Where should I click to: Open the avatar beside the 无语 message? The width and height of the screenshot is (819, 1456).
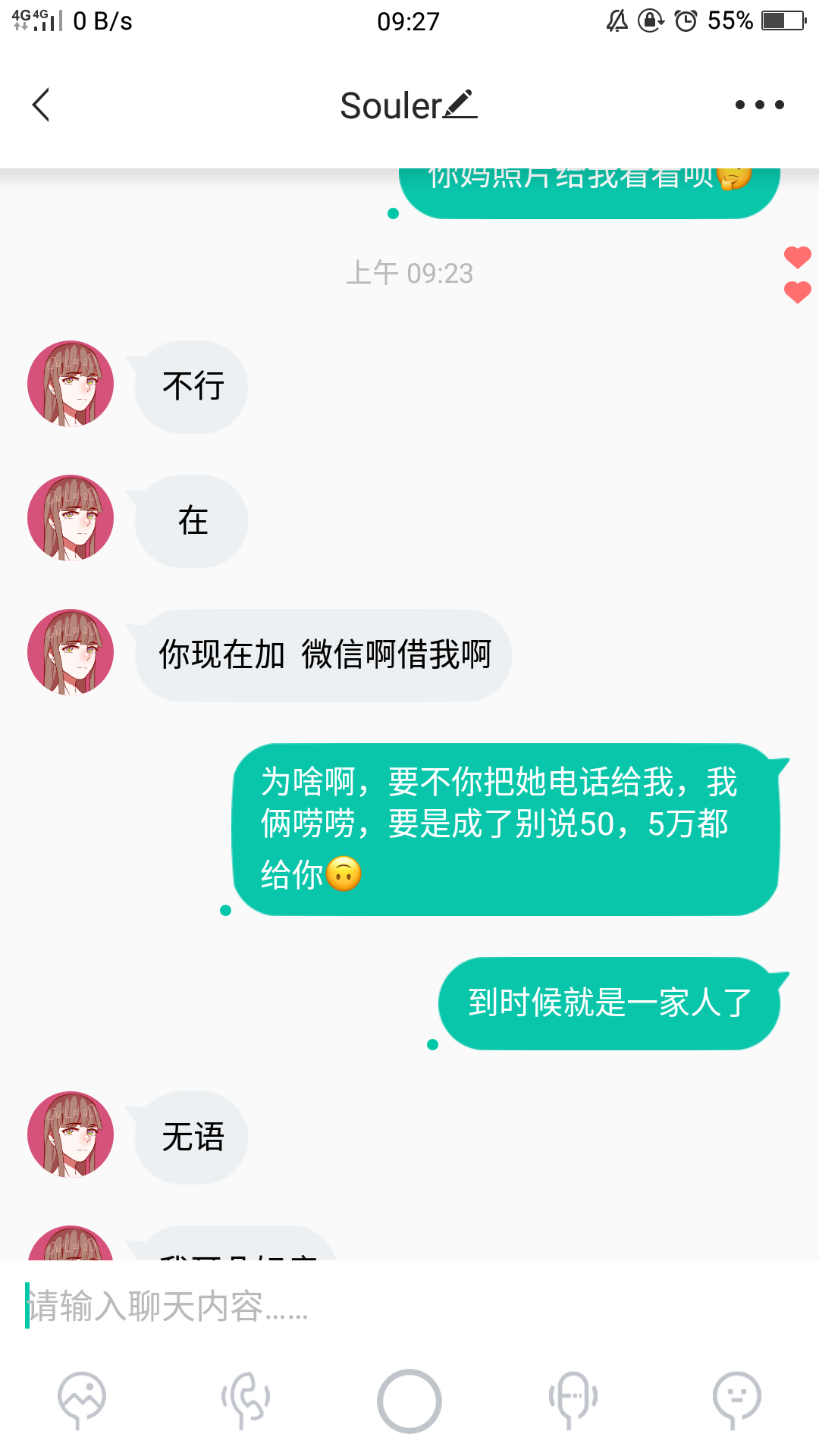point(71,1134)
